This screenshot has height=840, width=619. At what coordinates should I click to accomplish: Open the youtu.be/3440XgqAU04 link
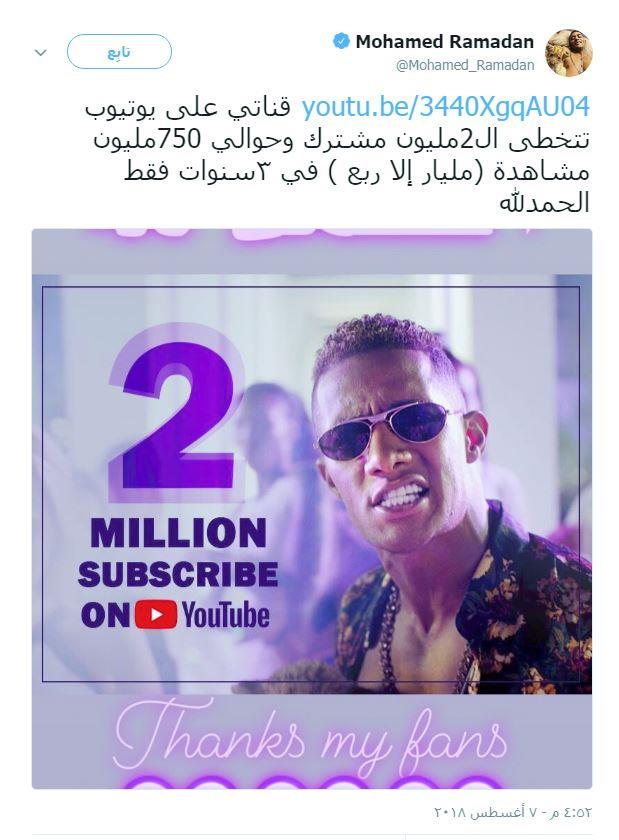point(445,106)
